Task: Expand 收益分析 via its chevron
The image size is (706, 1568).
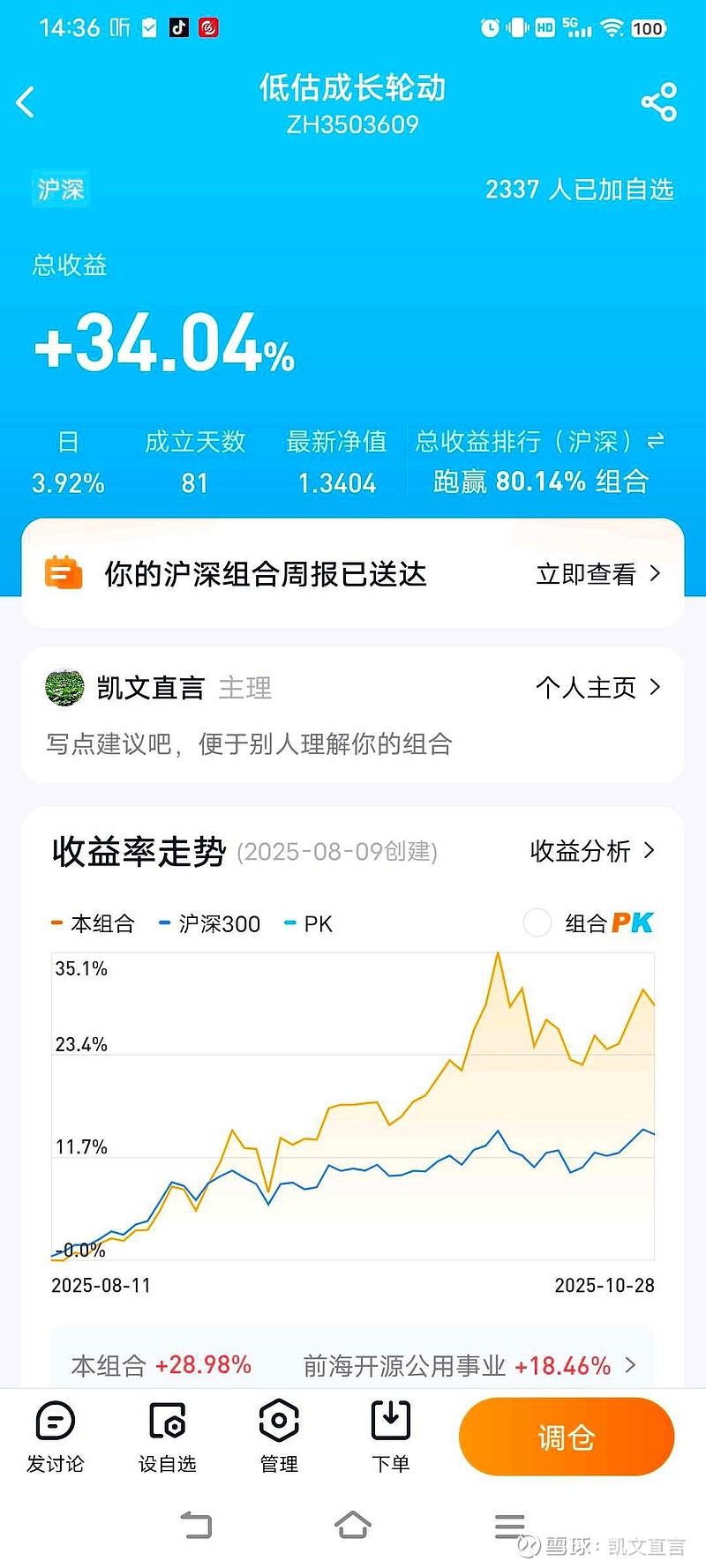Action: pos(649,852)
